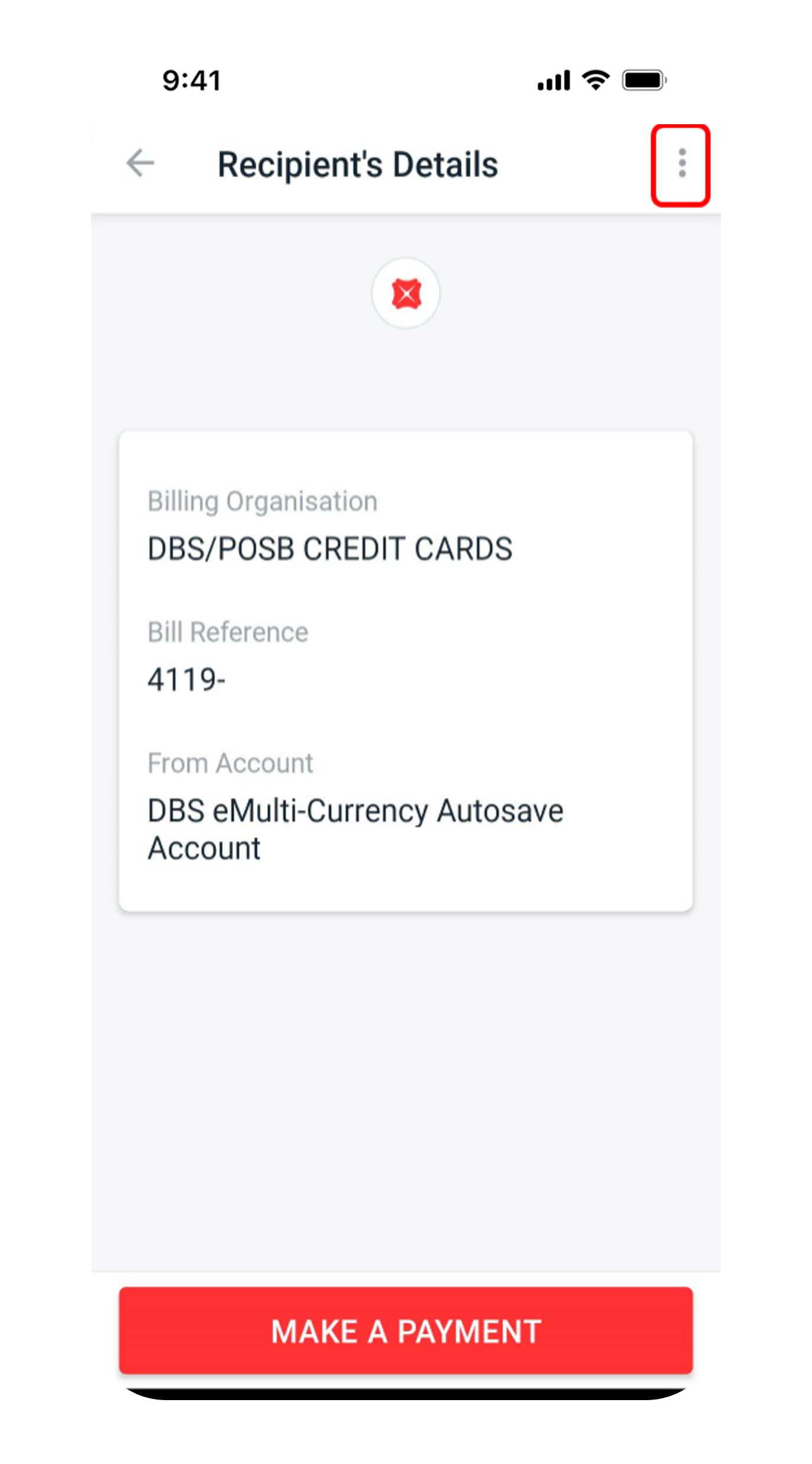This screenshot has width=812, height=1464.
Task: Tap the Make a Payment button
Action: tap(406, 1331)
